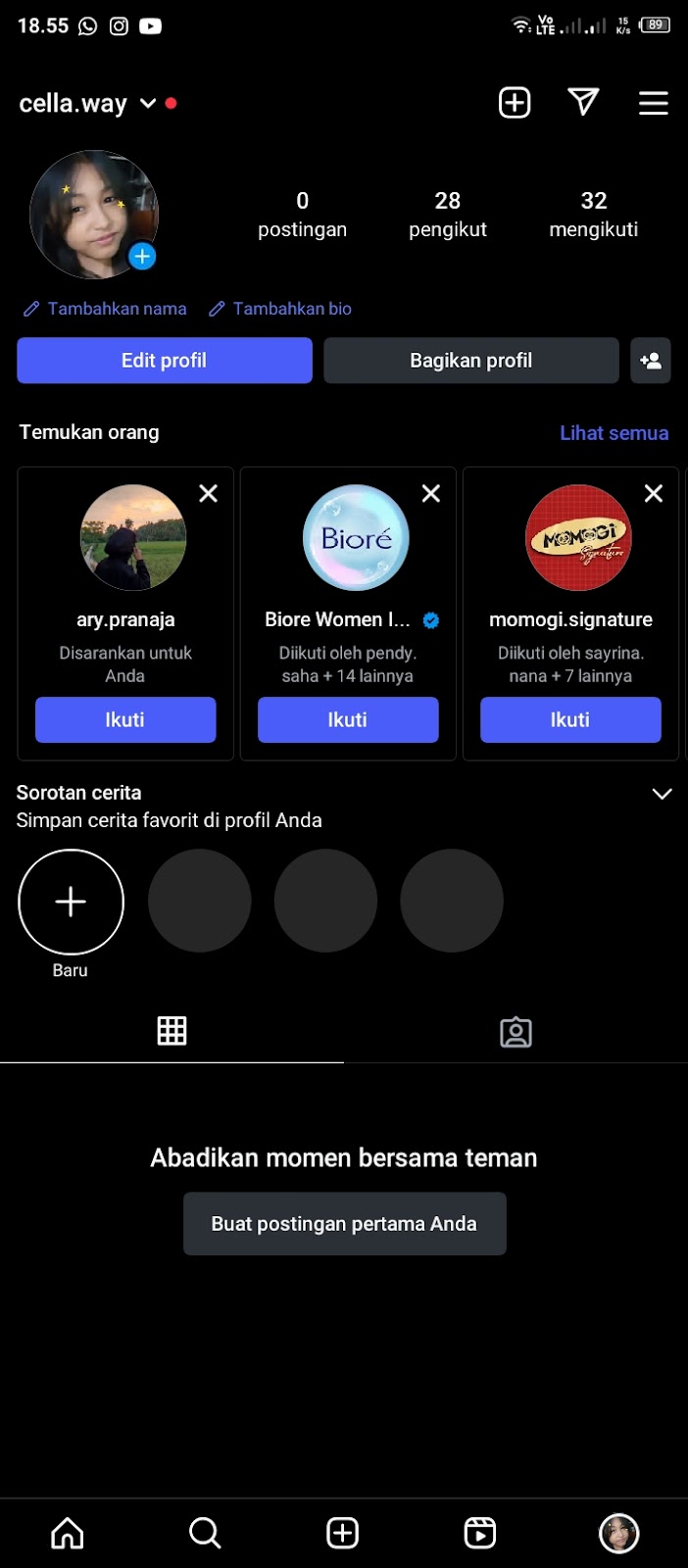Dismiss the ary.pranaja suggestion card
This screenshot has height=1568, width=688.
tap(209, 494)
